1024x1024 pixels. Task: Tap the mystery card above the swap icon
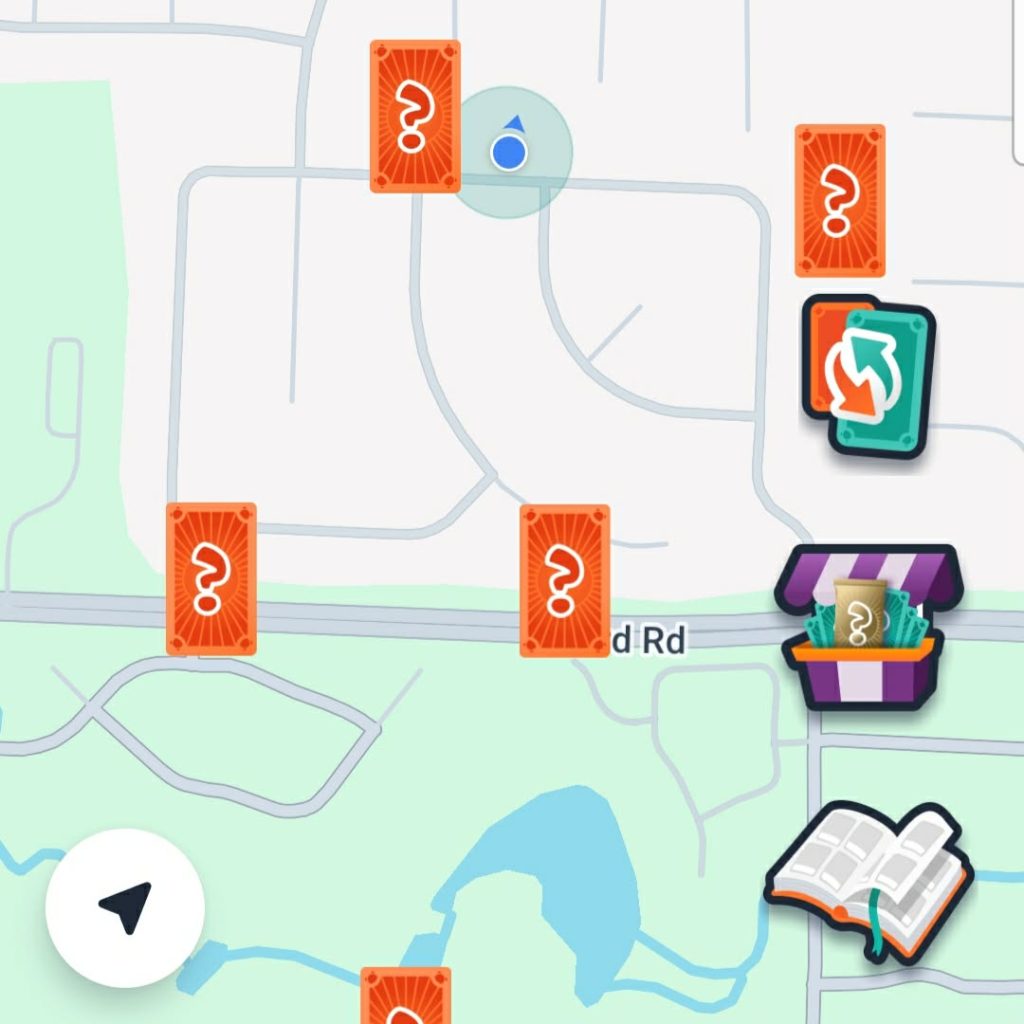pyautogui.click(x=840, y=200)
